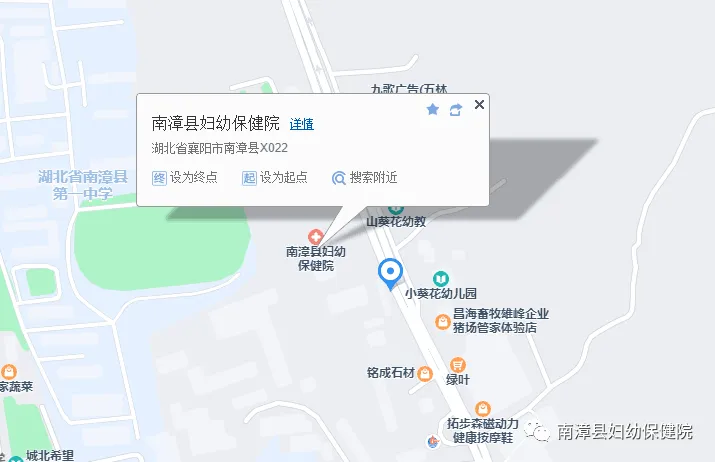This screenshot has width=715, height=462.
Task: Close the location info popup
Action: click(x=479, y=104)
